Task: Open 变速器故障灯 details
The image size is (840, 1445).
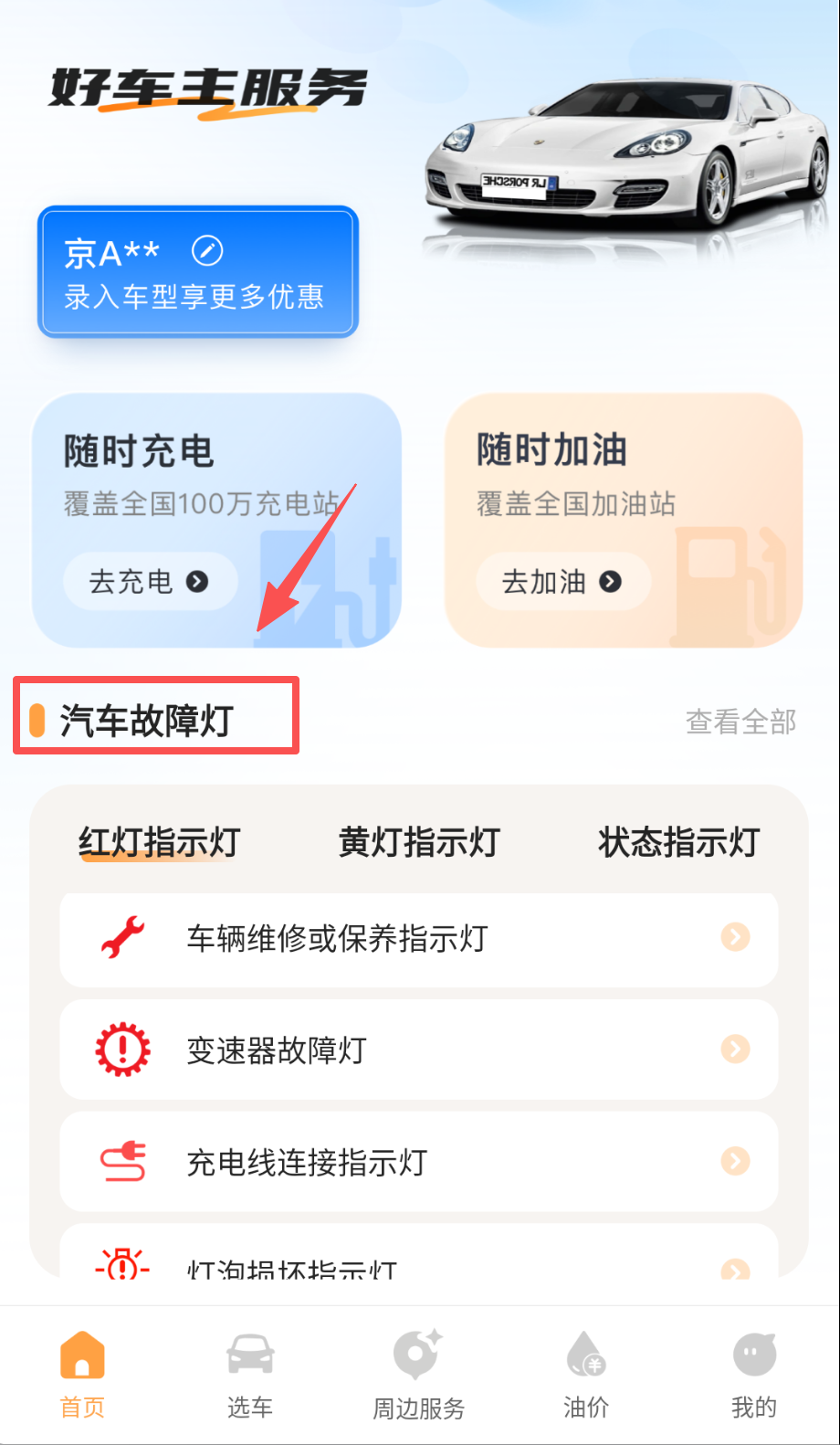Action: click(419, 1050)
